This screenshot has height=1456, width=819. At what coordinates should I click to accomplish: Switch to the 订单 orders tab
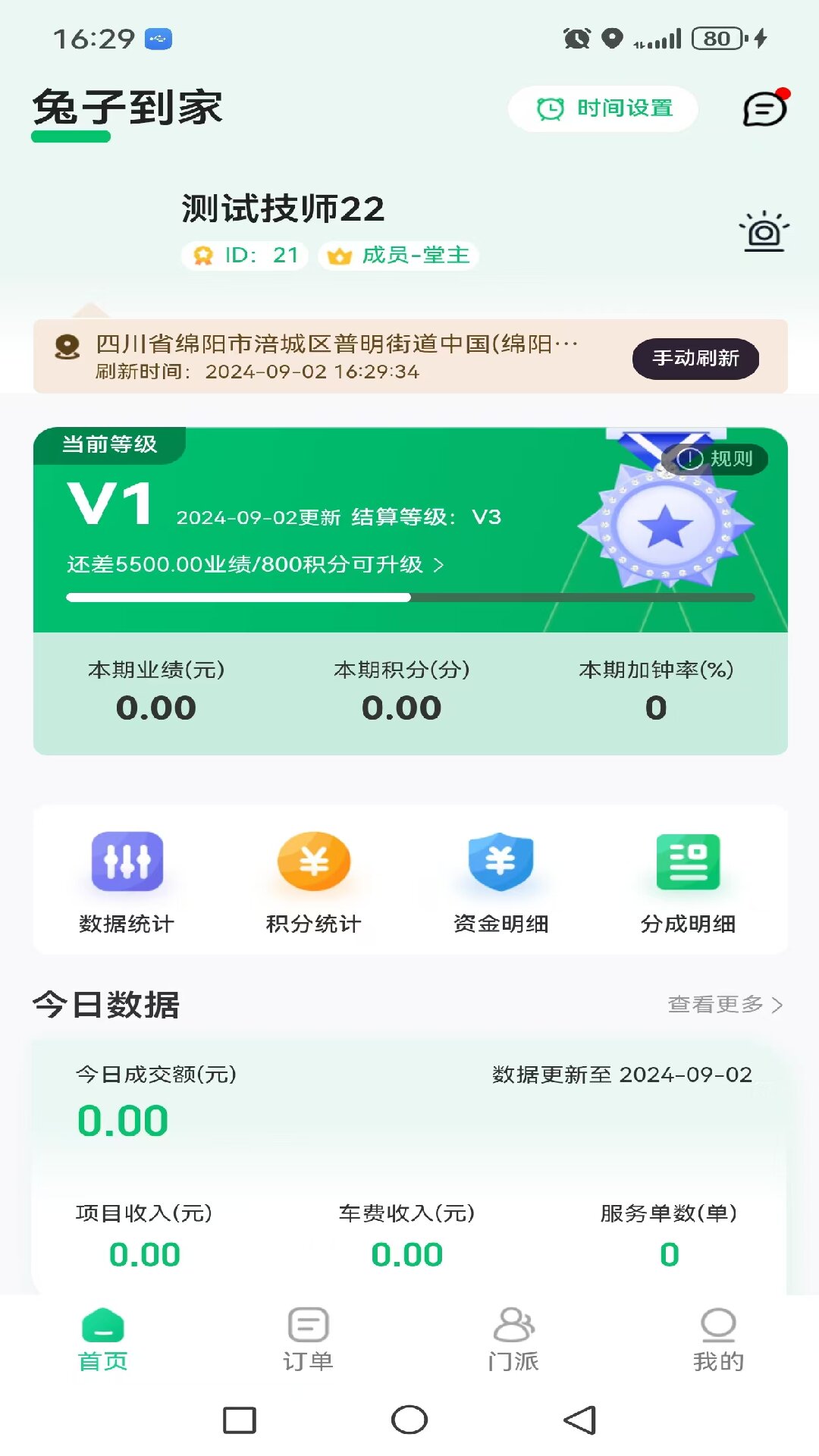click(x=308, y=1339)
